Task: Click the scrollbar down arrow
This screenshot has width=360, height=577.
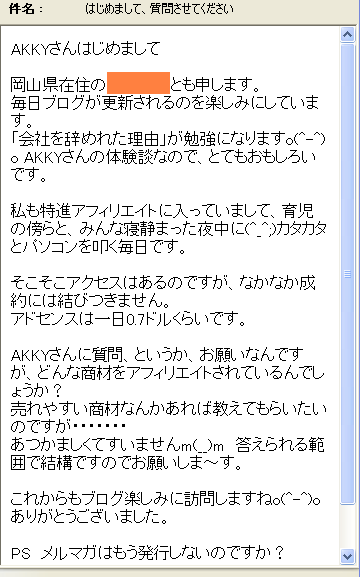Action: pos(347,556)
